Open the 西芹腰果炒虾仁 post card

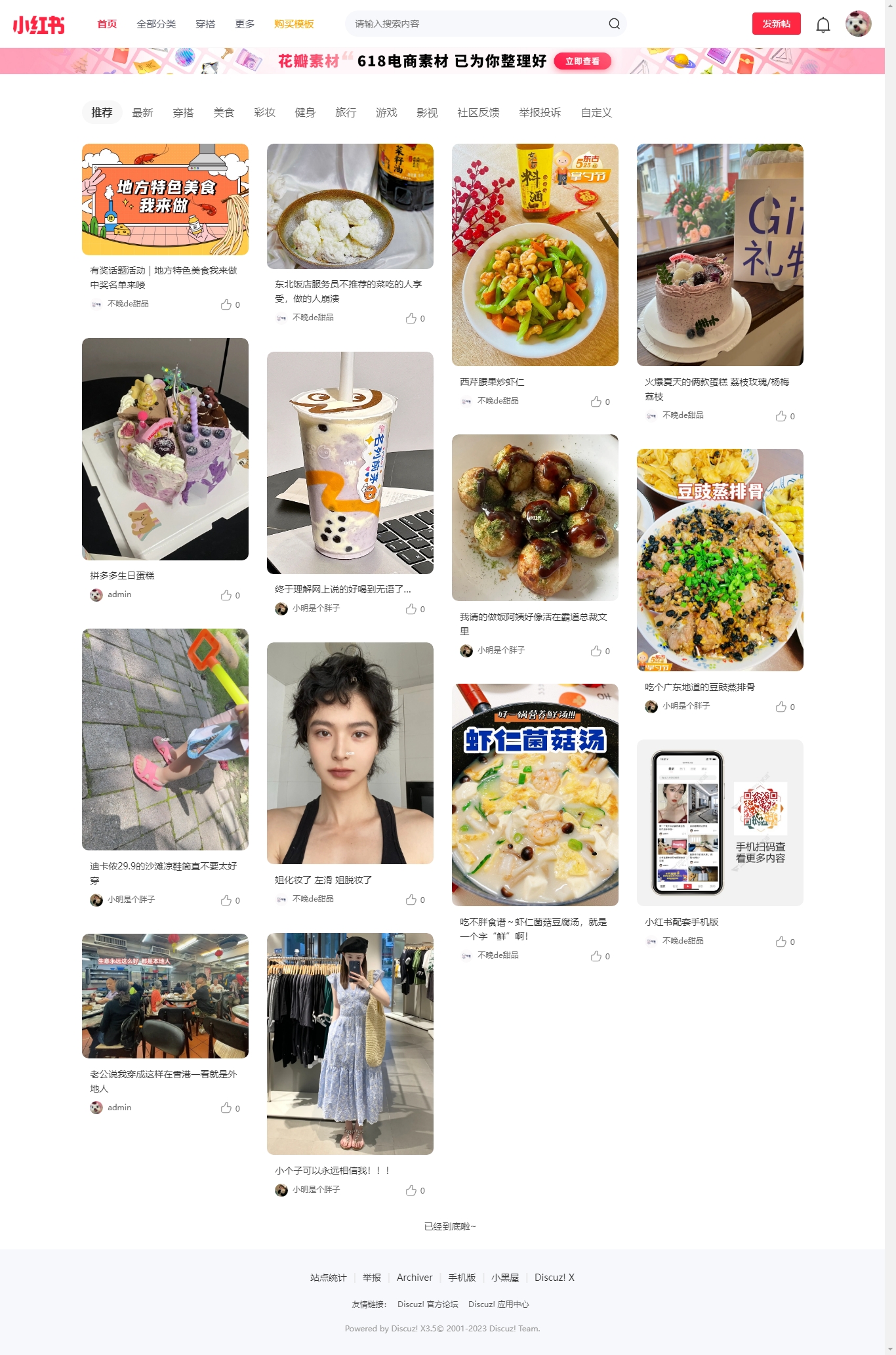tap(535, 255)
